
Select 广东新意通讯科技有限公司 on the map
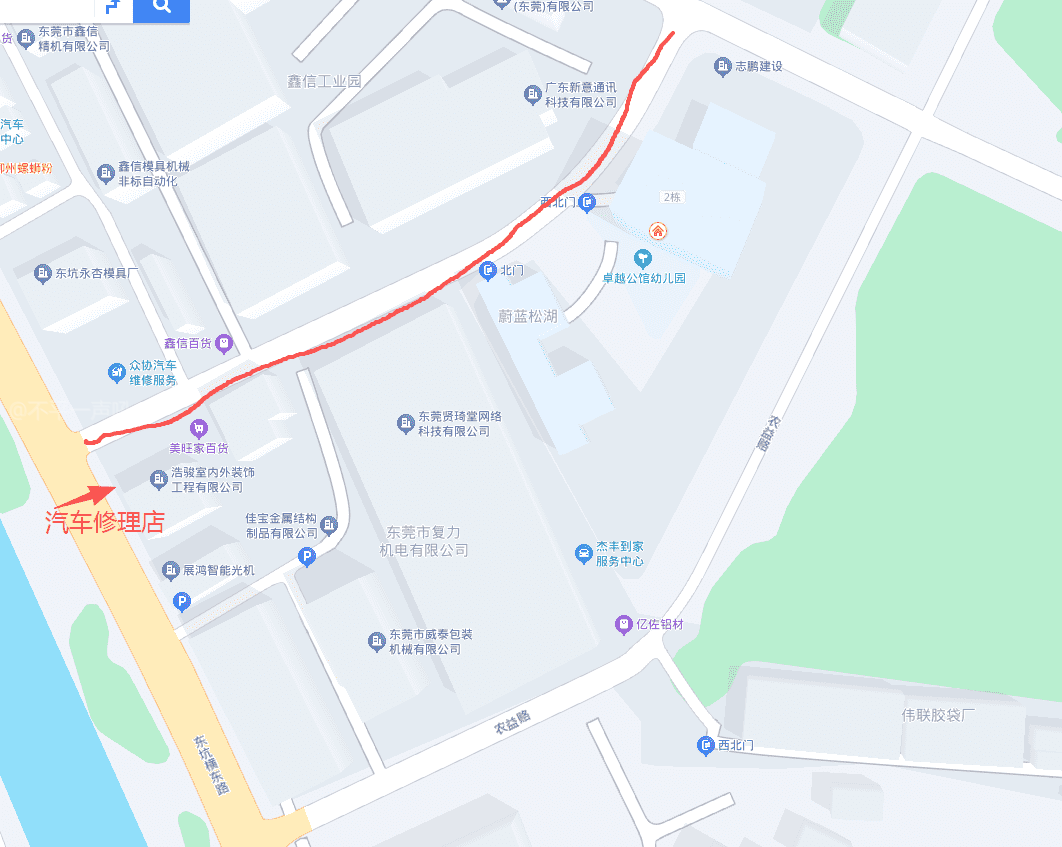point(533,95)
